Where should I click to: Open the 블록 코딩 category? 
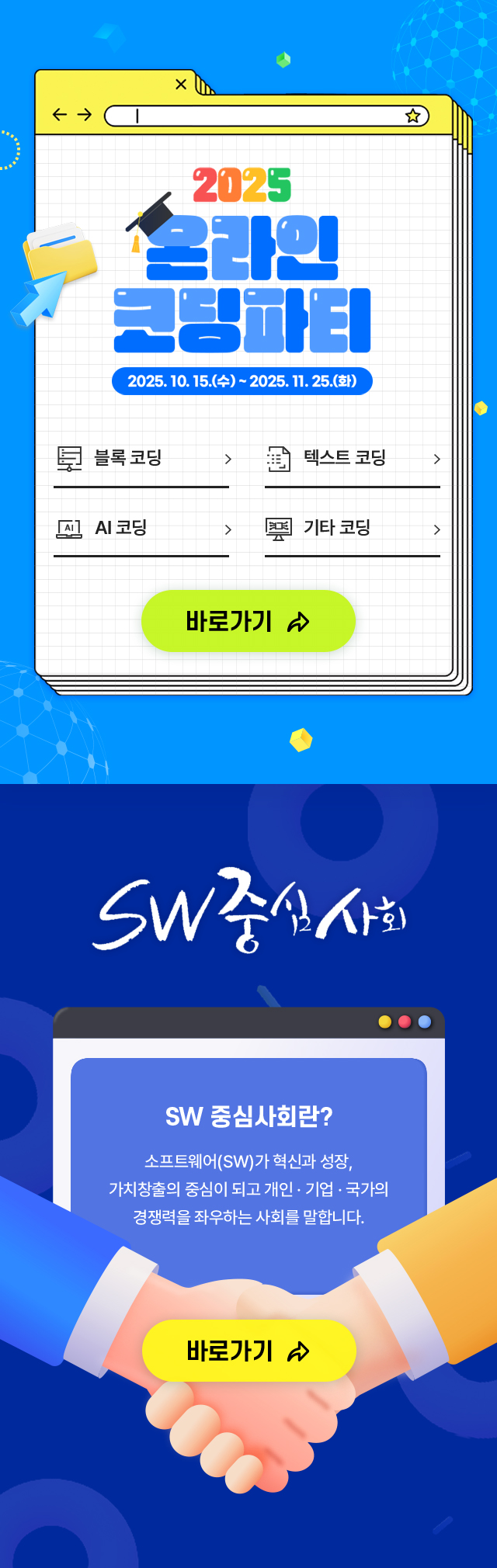(x=141, y=459)
